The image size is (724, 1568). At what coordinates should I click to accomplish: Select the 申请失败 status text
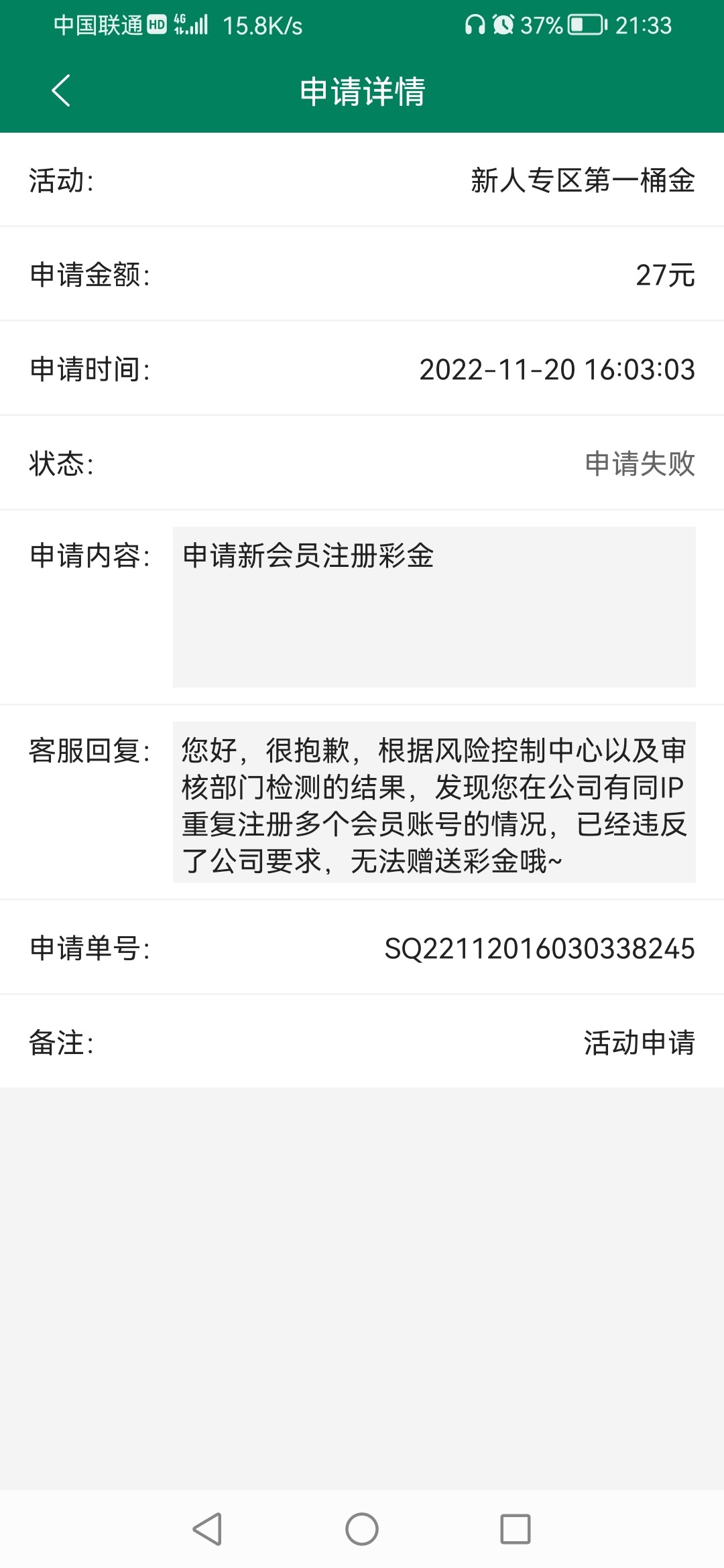639,463
